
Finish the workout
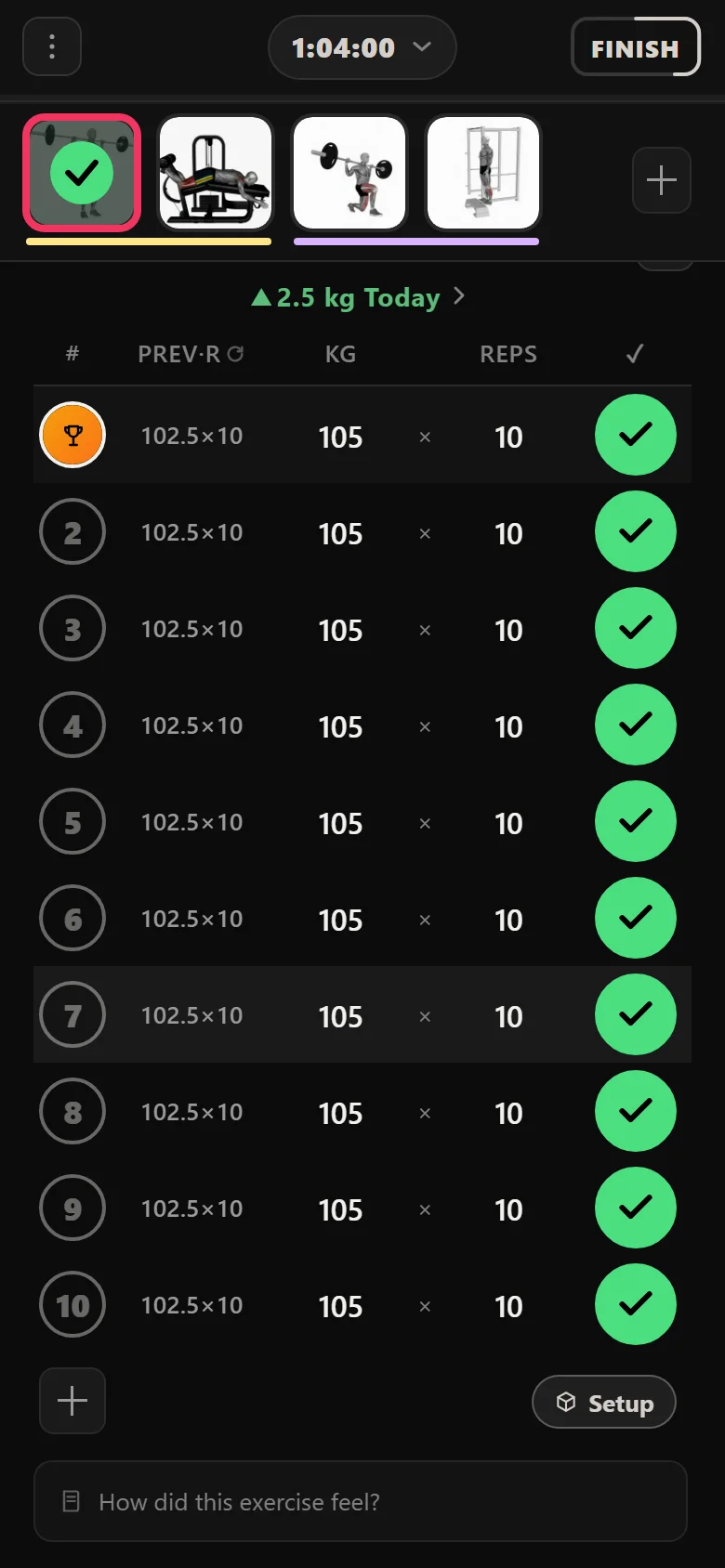[x=635, y=46]
